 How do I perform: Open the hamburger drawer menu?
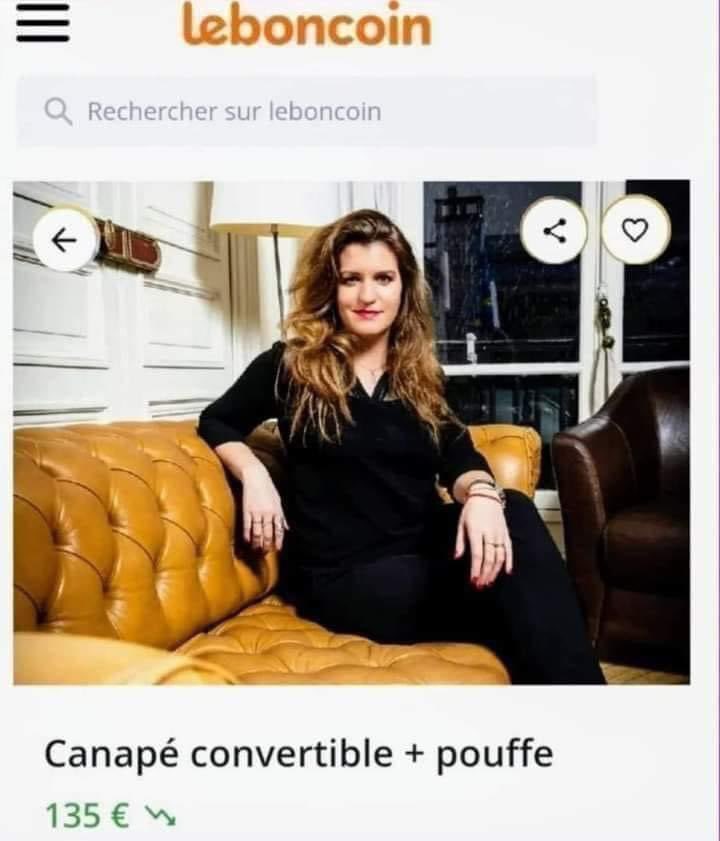(43, 22)
